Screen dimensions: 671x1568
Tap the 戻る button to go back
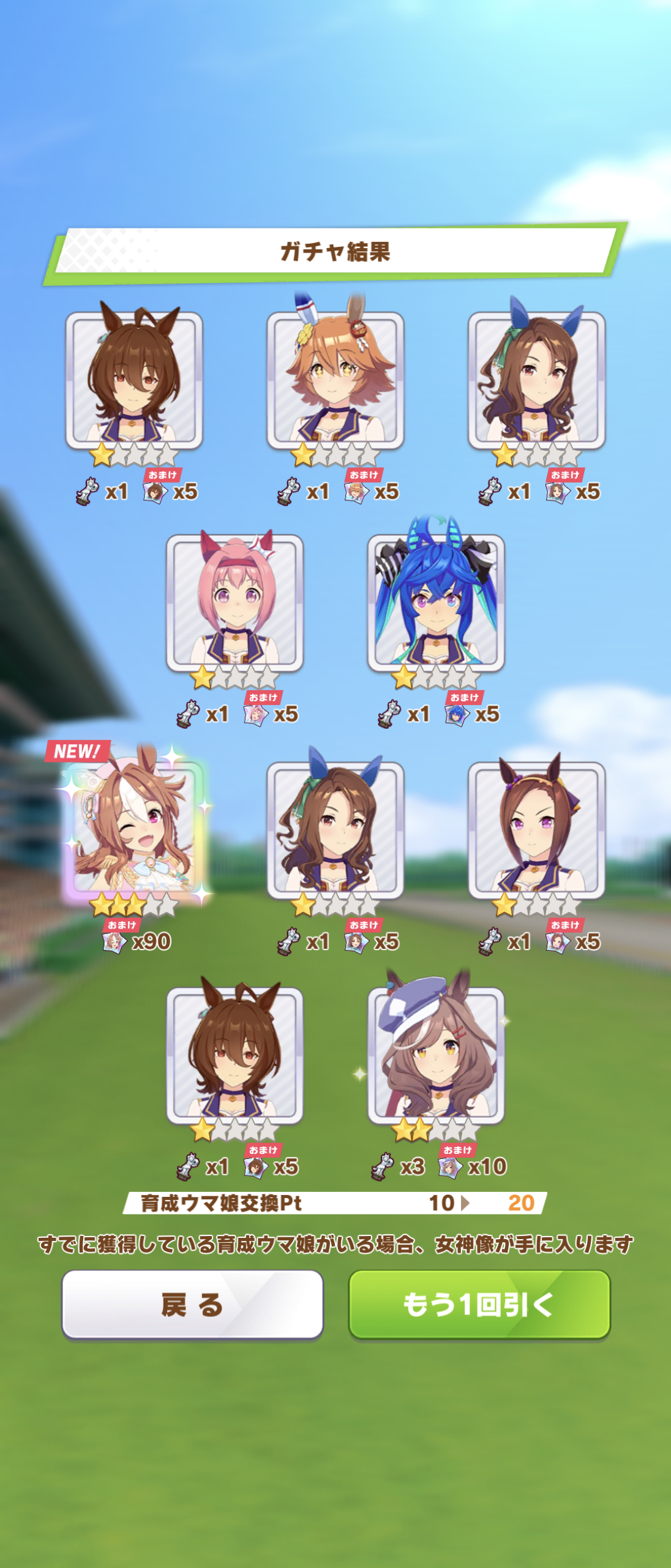(x=192, y=1304)
